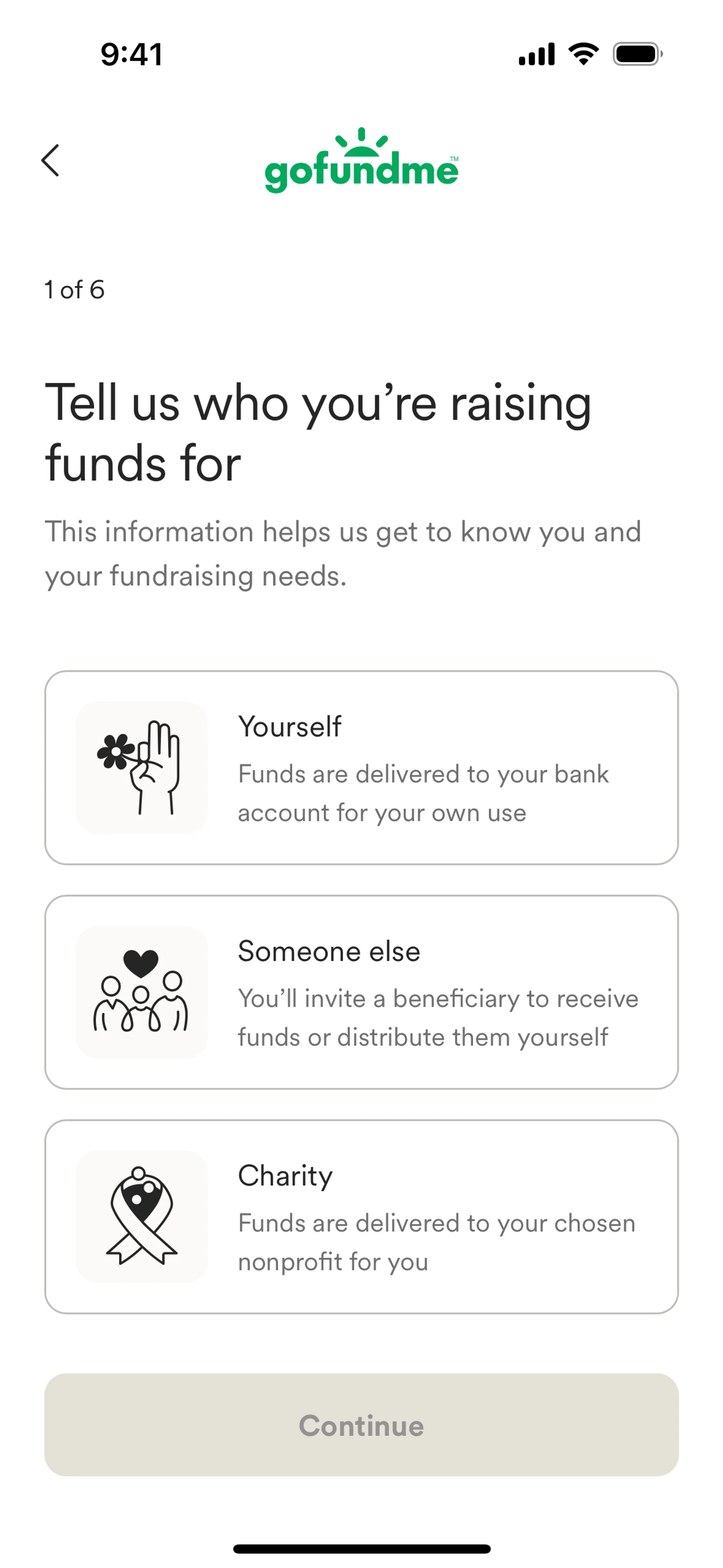
Task: Go back using the top-left arrow
Action: point(50,161)
